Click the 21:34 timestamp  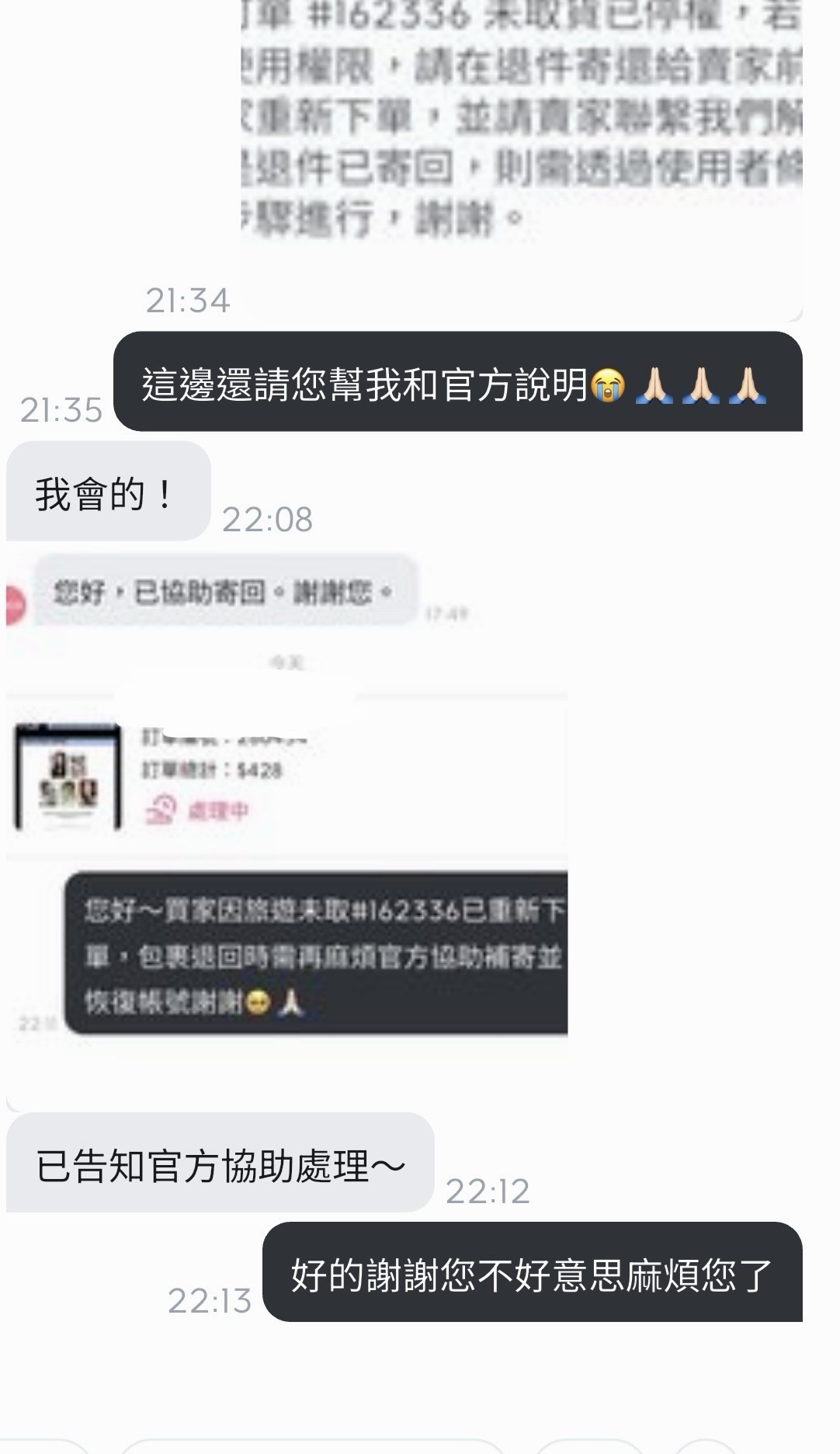[189, 300]
